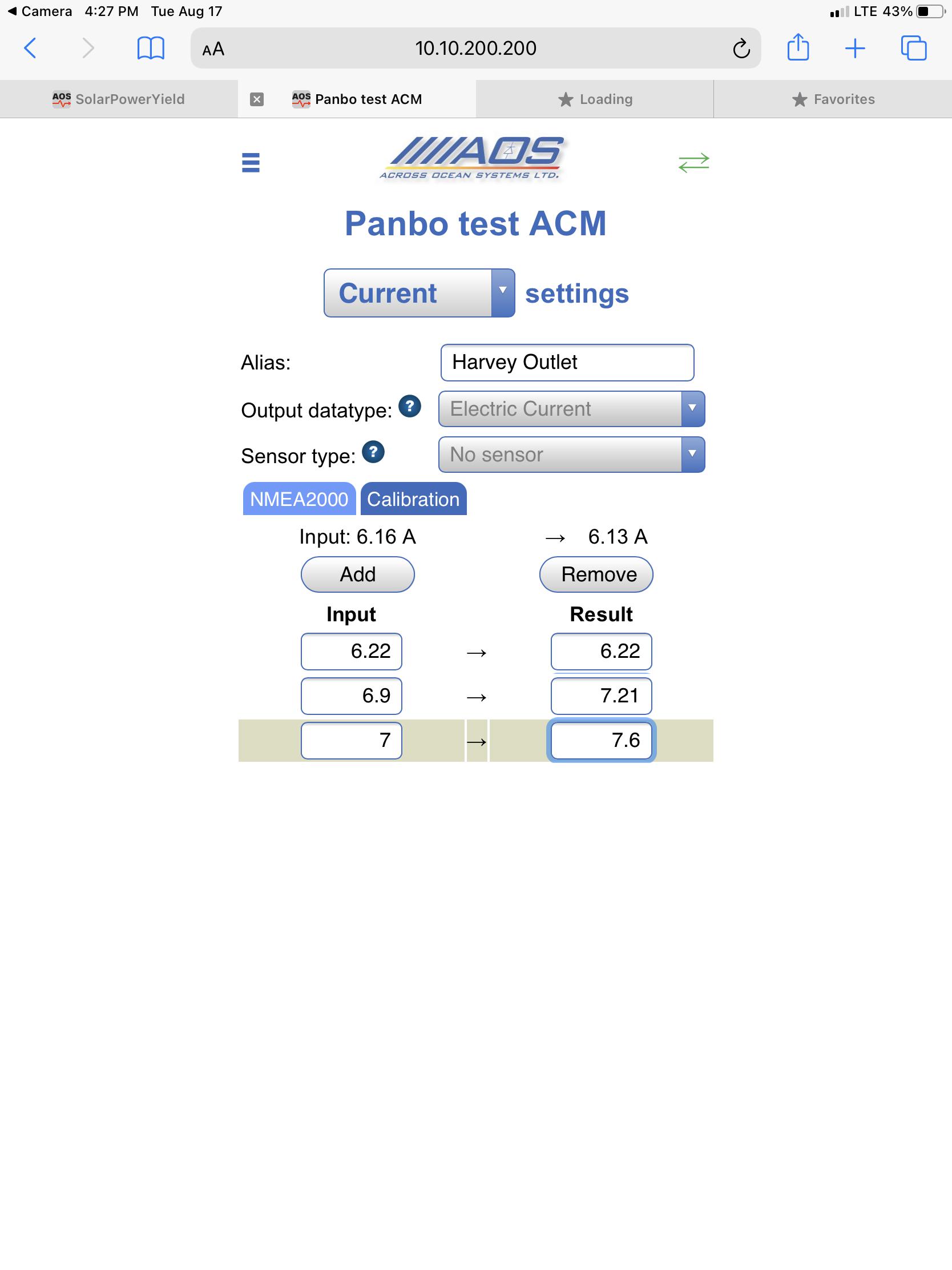Screen dimensions: 952x1270
Task: Switch to the NMEA2000 tab
Action: 299,499
